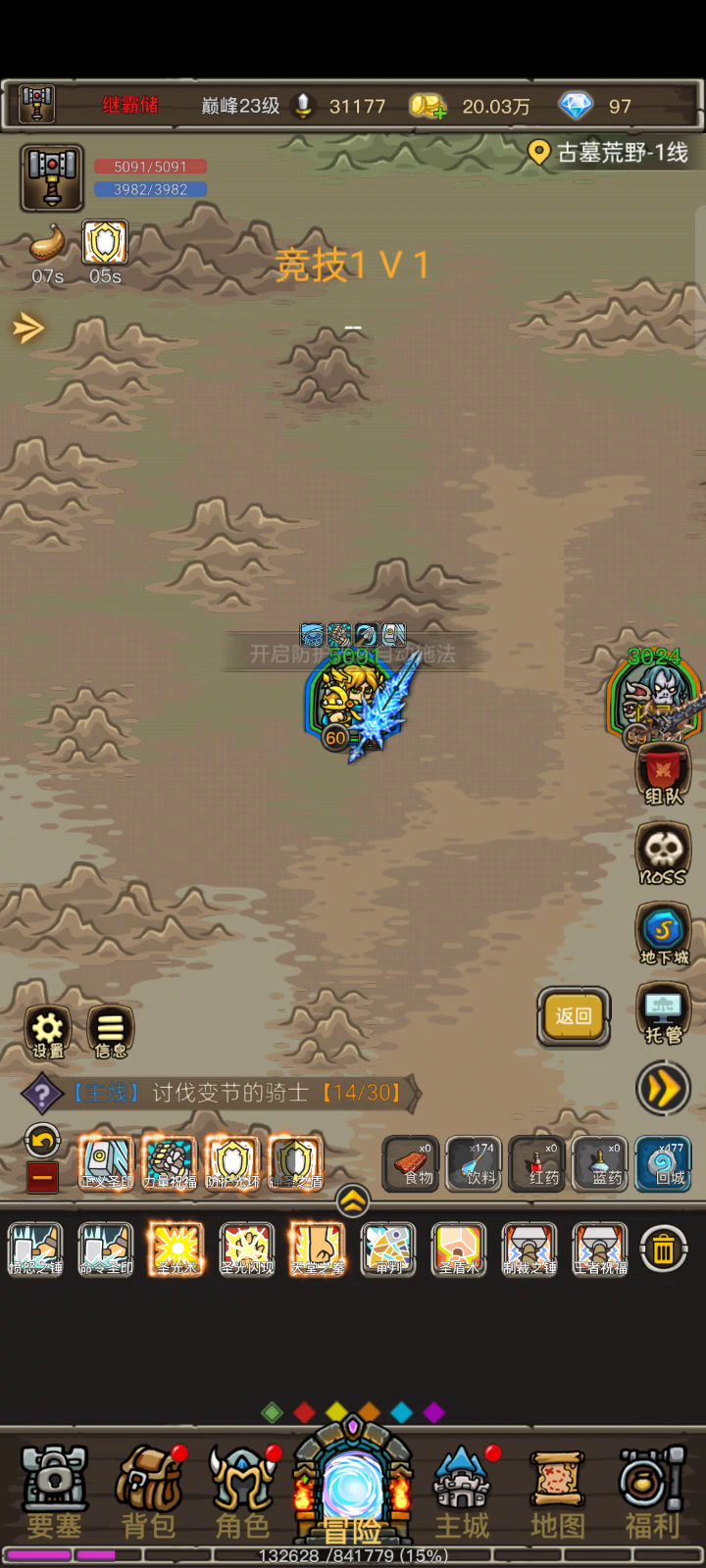Open the 设置 settings gear
This screenshot has height=1568, width=706.
(48, 1032)
